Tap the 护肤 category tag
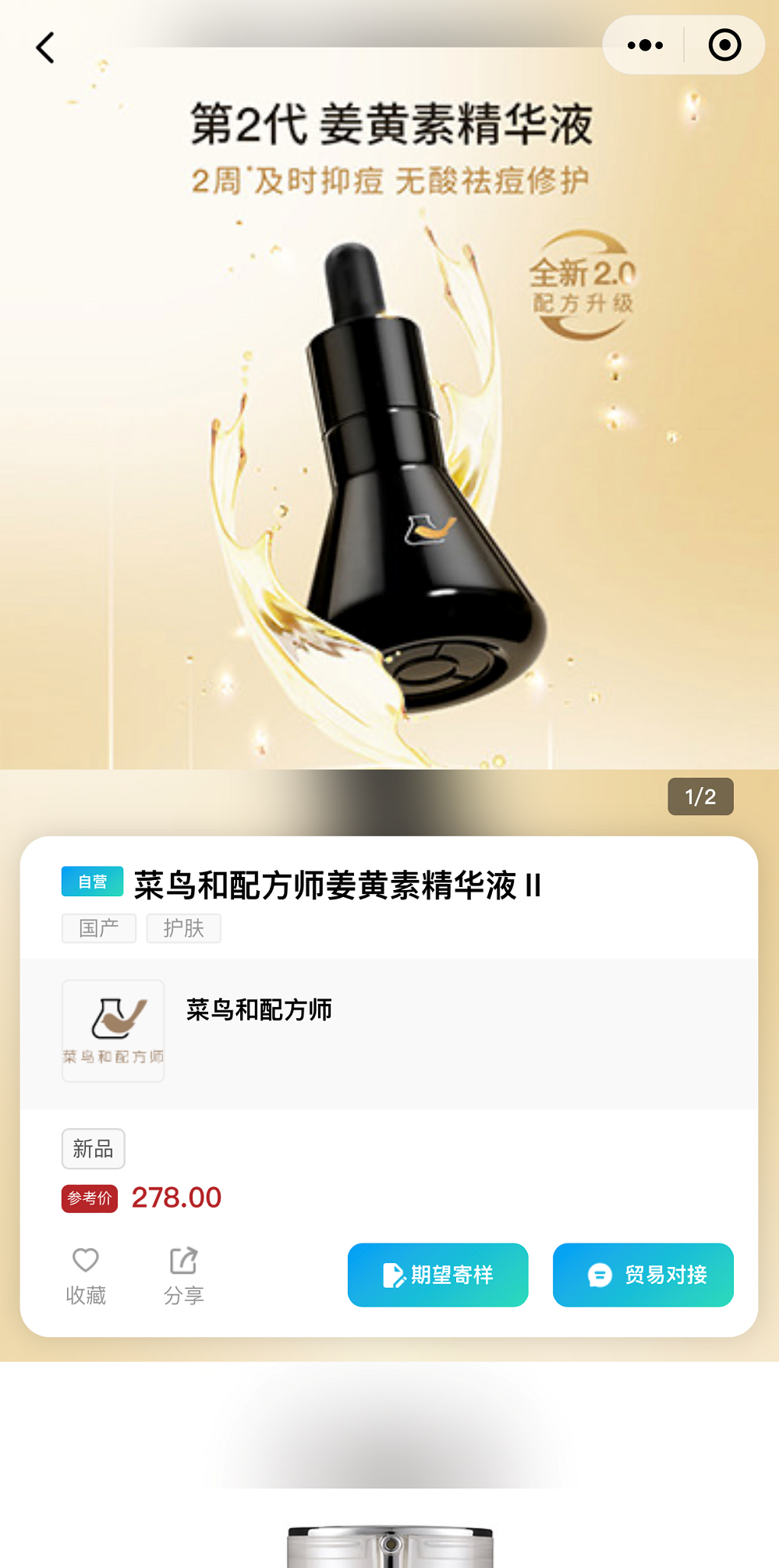779x1568 pixels. point(183,928)
